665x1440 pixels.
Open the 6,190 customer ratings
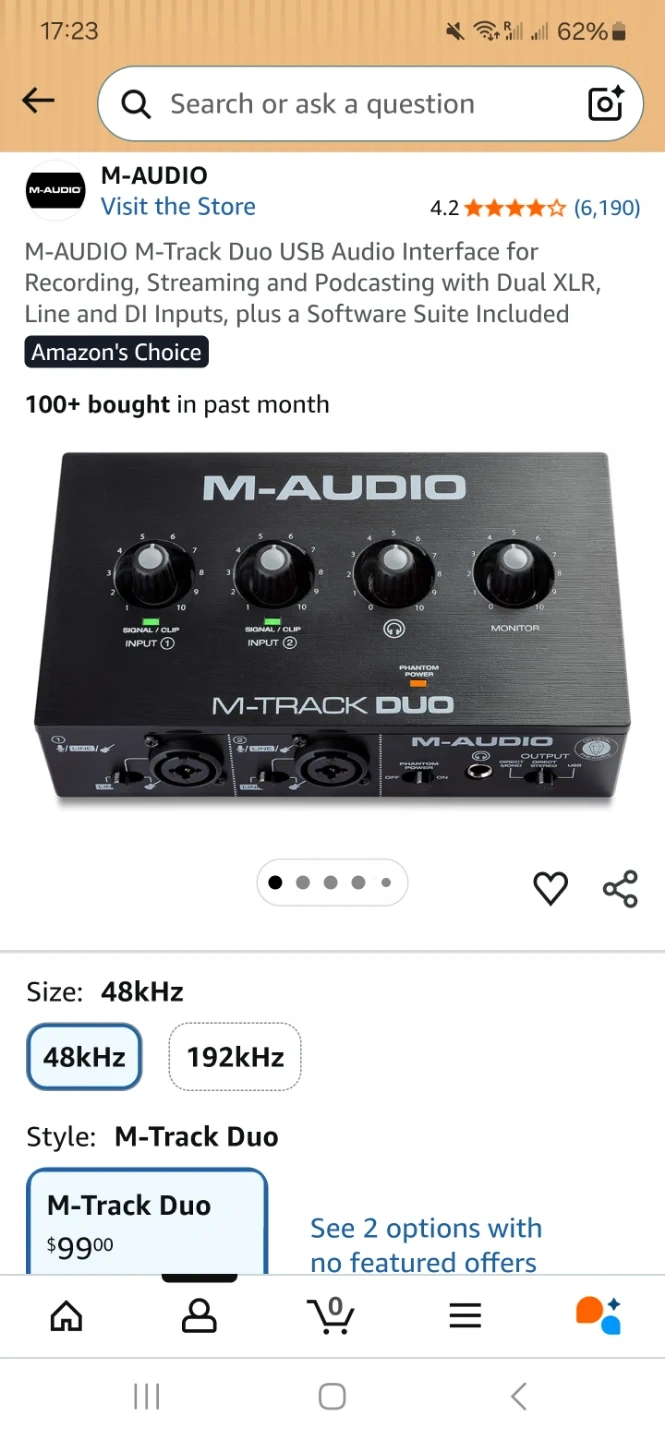click(606, 208)
